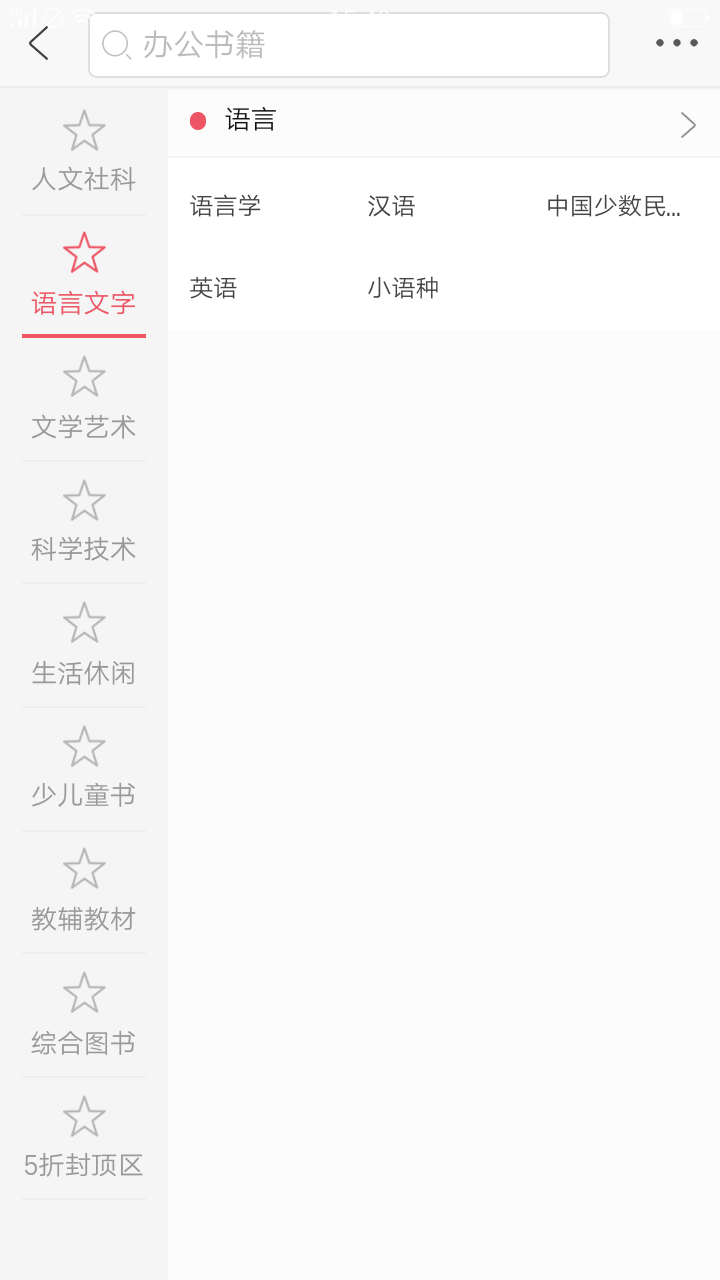
Task: Tap the star icon above 人文社科
Action: coord(83,130)
